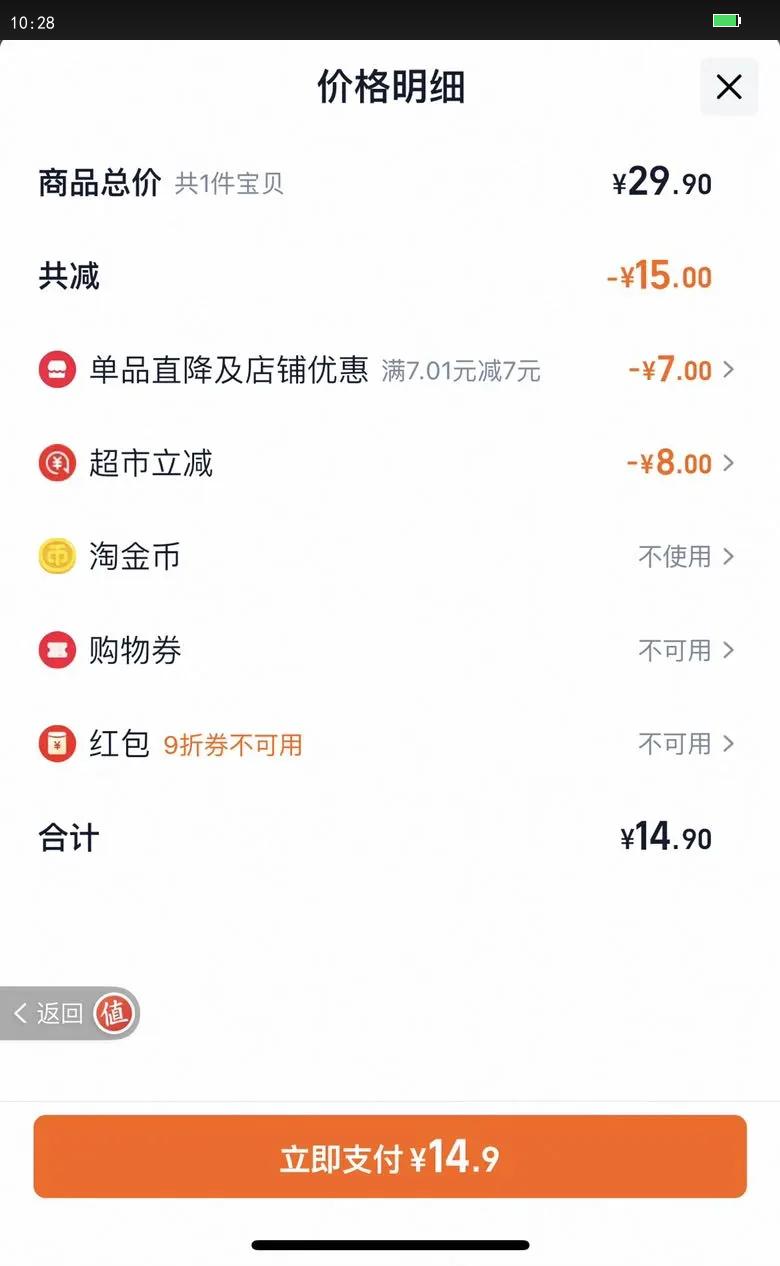This screenshot has width=780, height=1266.
Task: Click the gold 淘金币 coin icon
Action: (57, 556)
